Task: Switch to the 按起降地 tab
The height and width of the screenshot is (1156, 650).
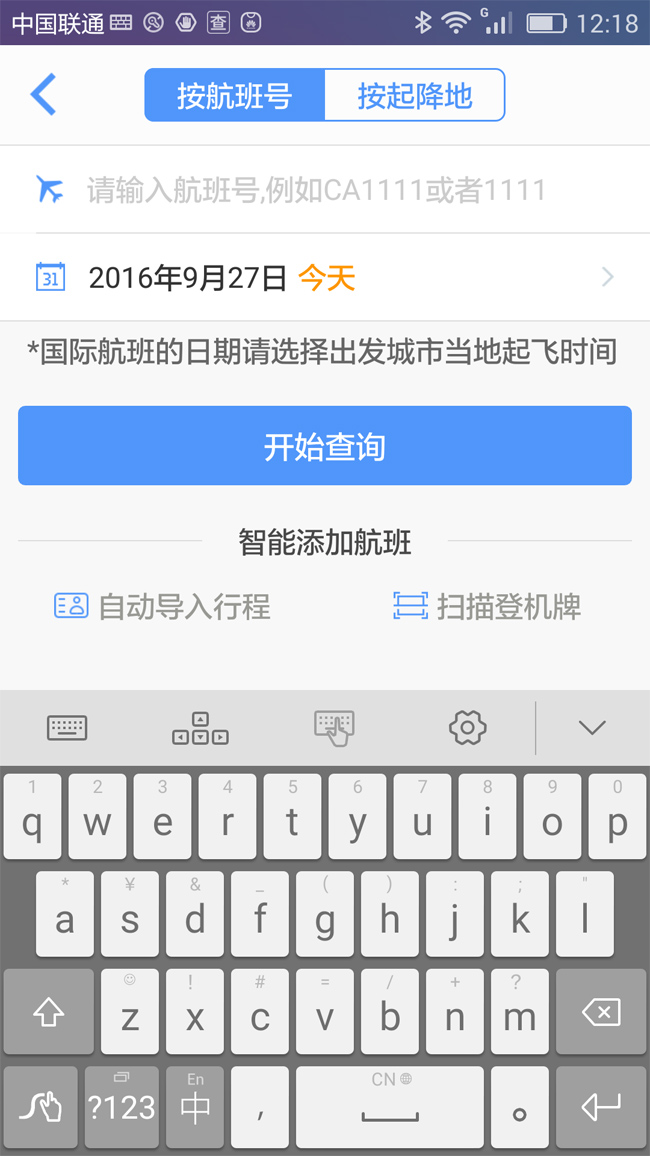Action: coord(415,95)
